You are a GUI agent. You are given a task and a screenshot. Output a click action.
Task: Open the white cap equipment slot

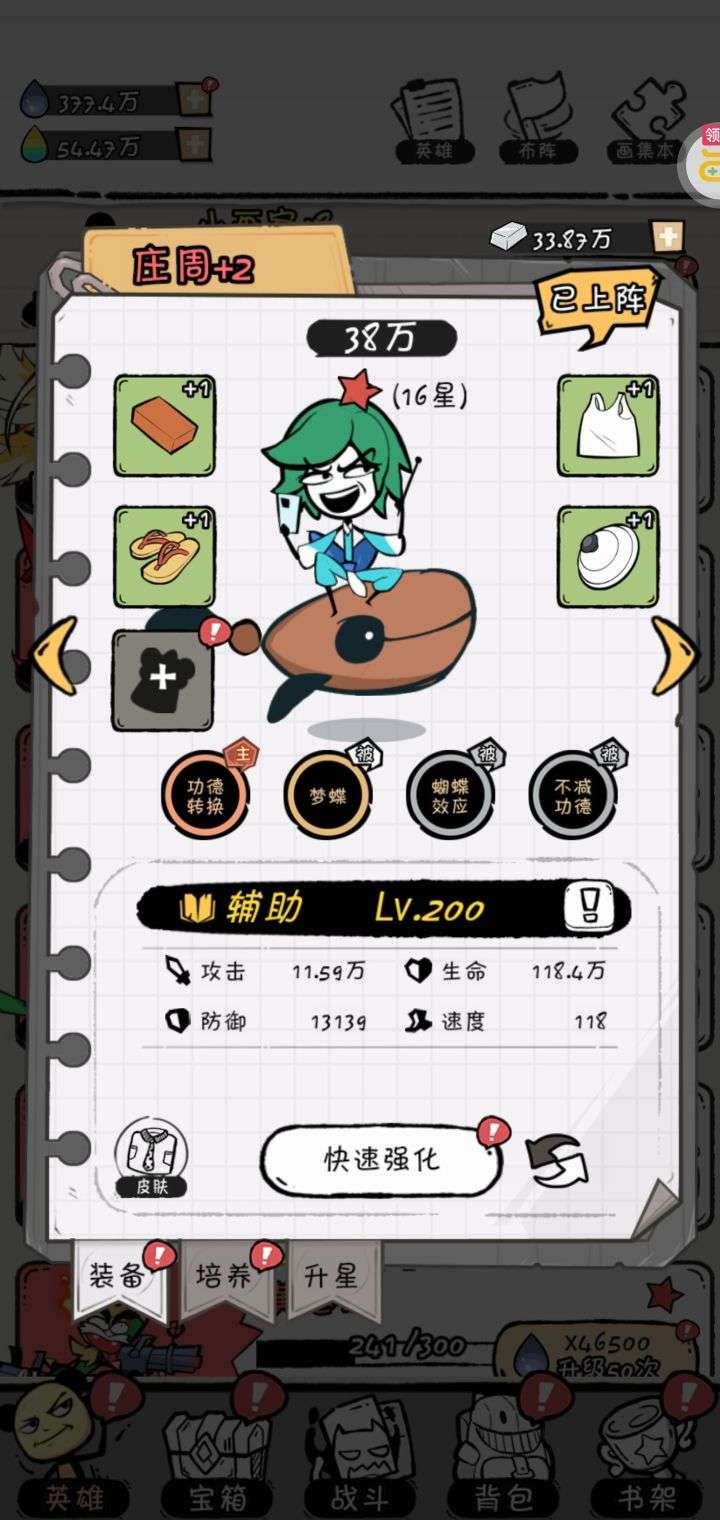(x=608, y=557)
